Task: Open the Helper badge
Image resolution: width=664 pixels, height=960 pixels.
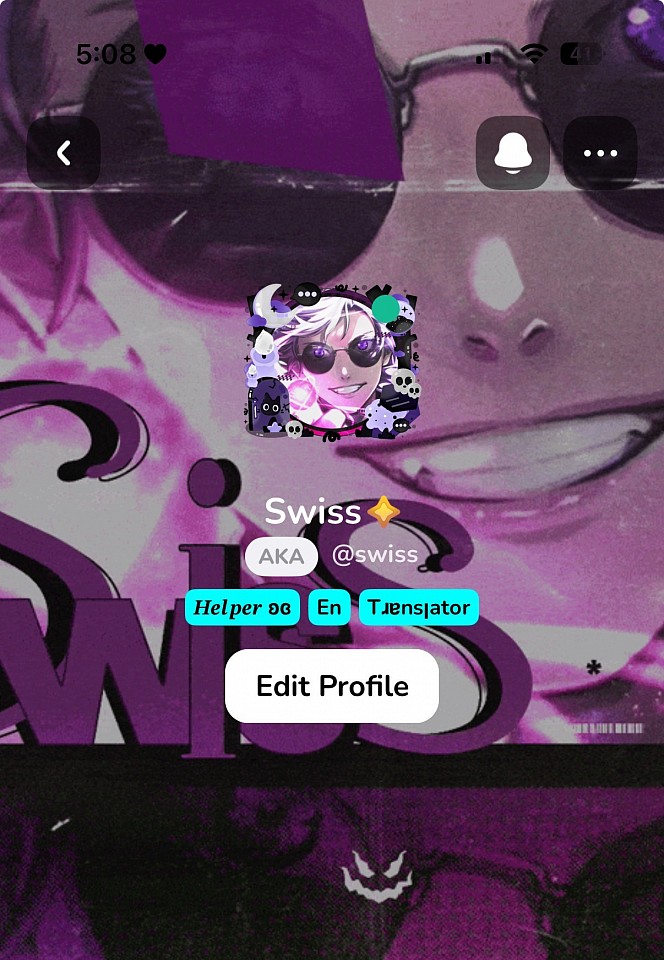Action: tap(242, 607)
